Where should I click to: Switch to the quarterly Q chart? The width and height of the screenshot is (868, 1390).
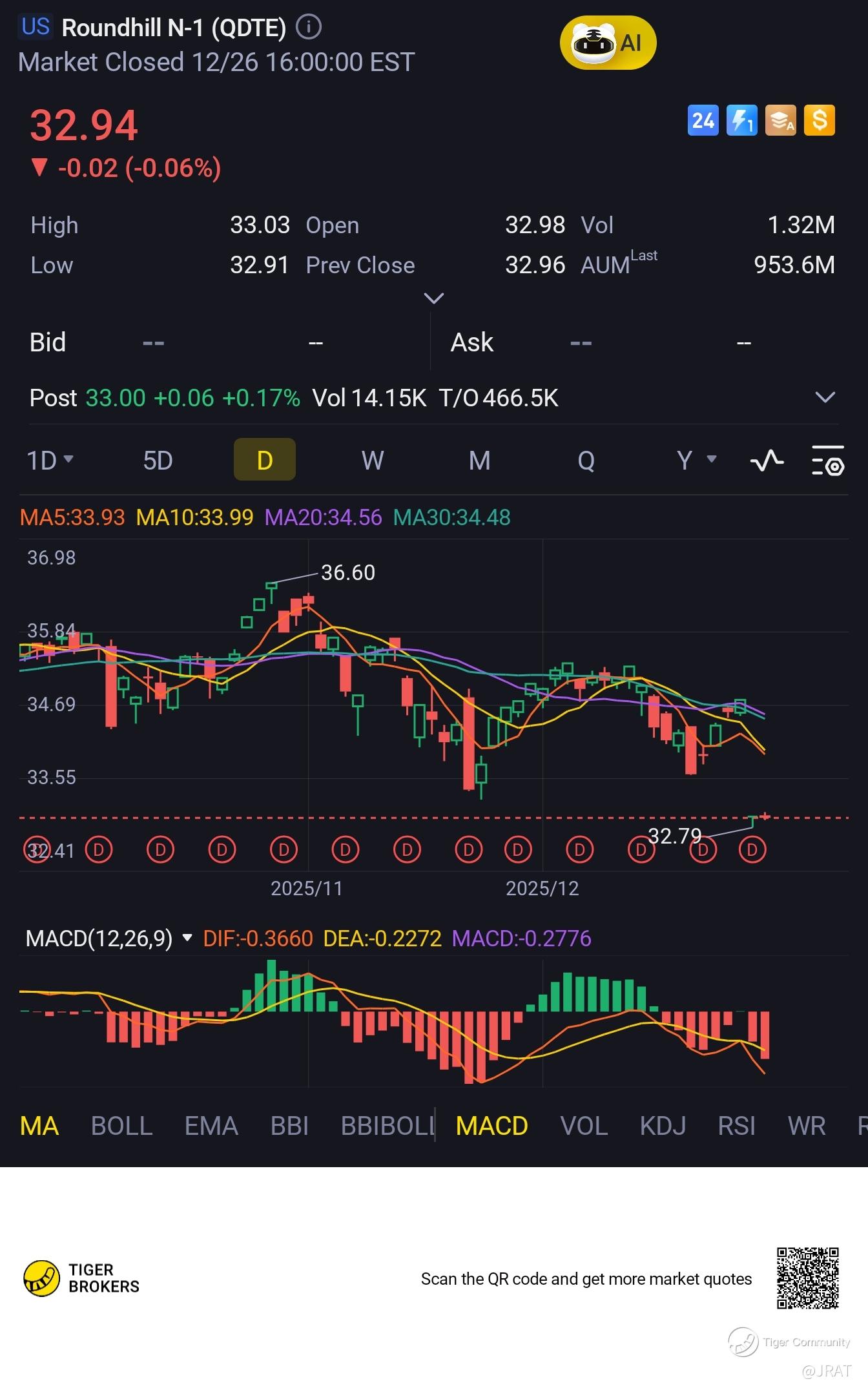coord(586,461)
